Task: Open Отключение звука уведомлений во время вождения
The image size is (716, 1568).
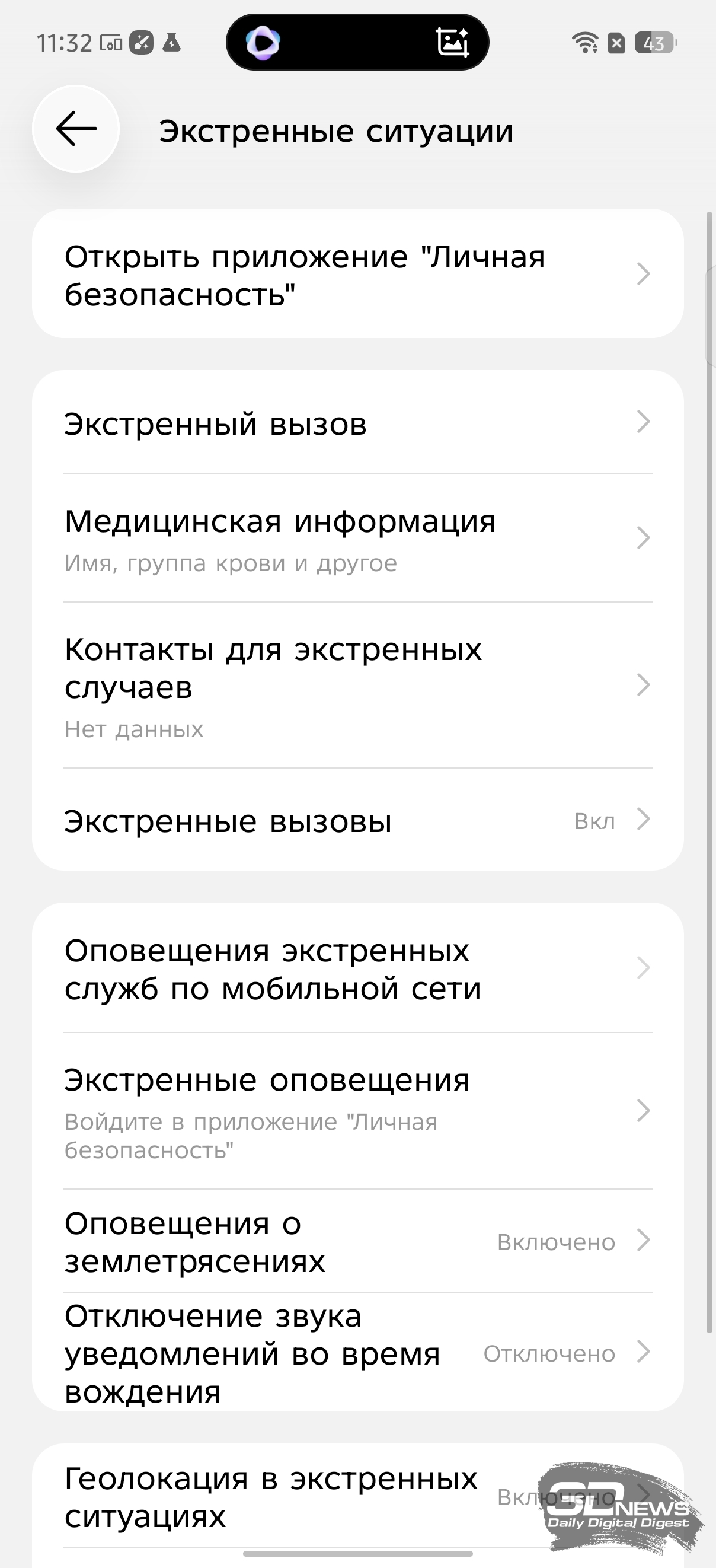Action: point(357,1353)
